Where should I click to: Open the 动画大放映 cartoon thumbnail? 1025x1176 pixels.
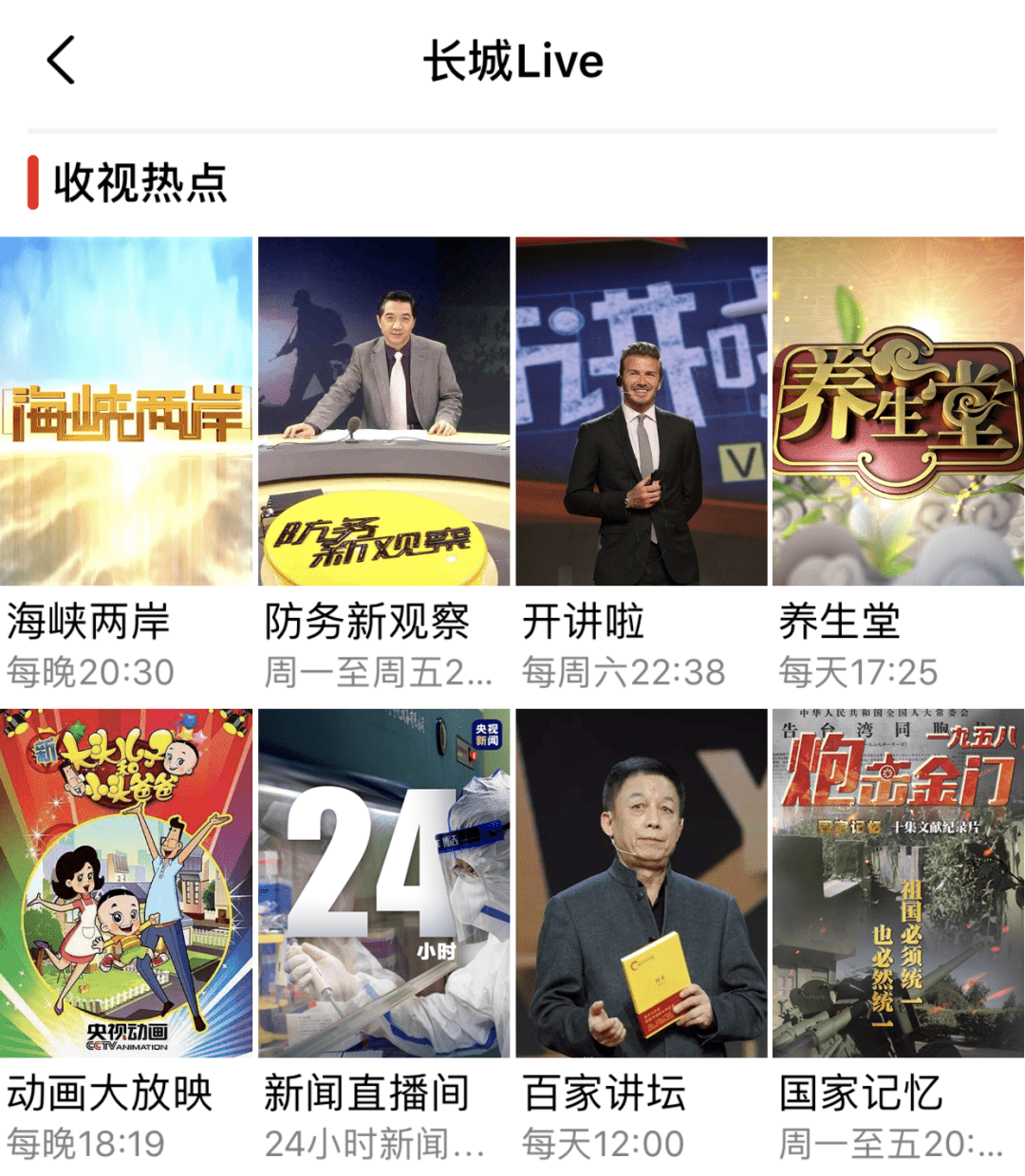(x=126, y=883)
